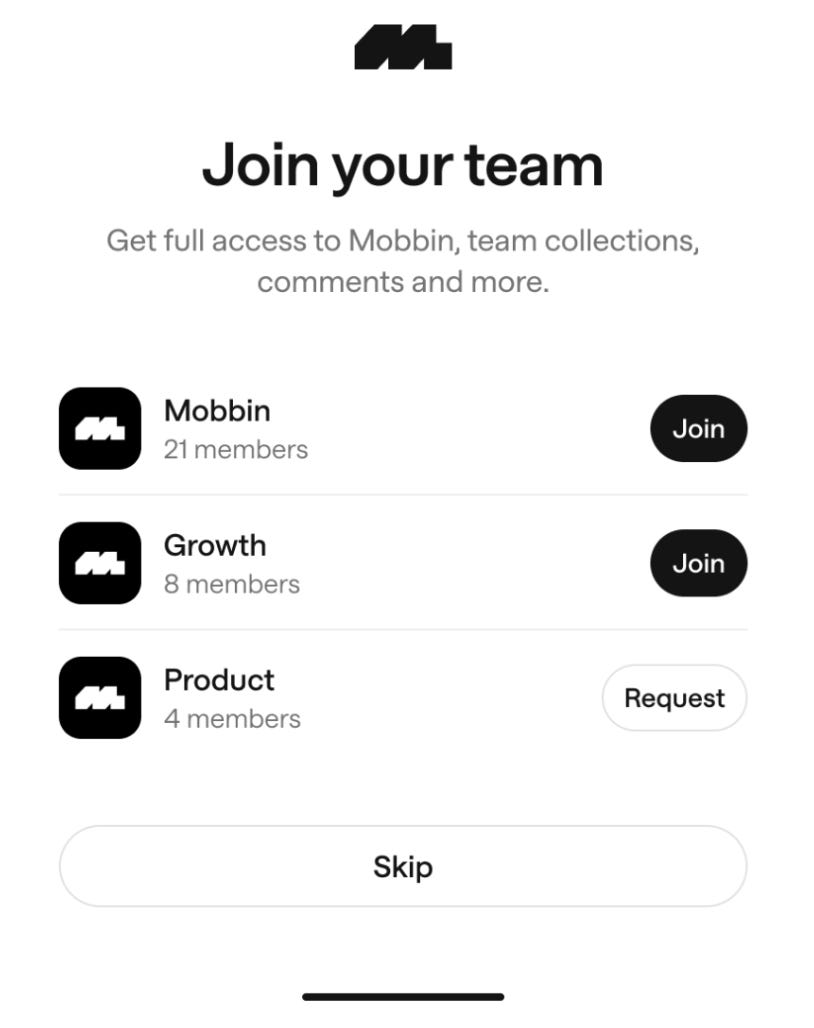Skip joining a team
Image resolution: width=814 pixels, height=1028 pixels.
pyautogui.click(x=403, y=866)
